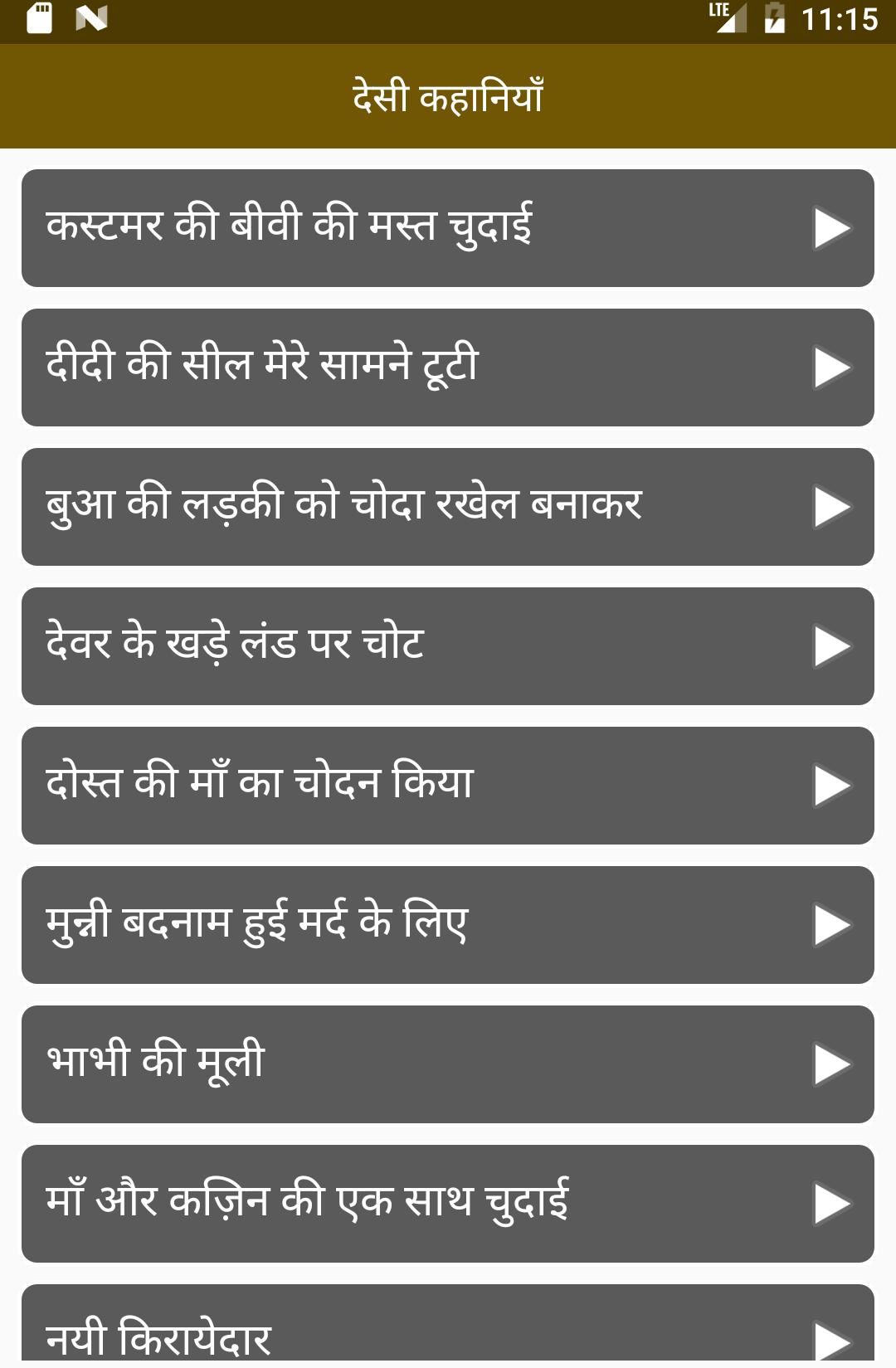Screen dimensions: 896x1368
Task: Select the row "दीदी की सील मेरे सामने टूटी"
Action: click(x=448, y=368)
